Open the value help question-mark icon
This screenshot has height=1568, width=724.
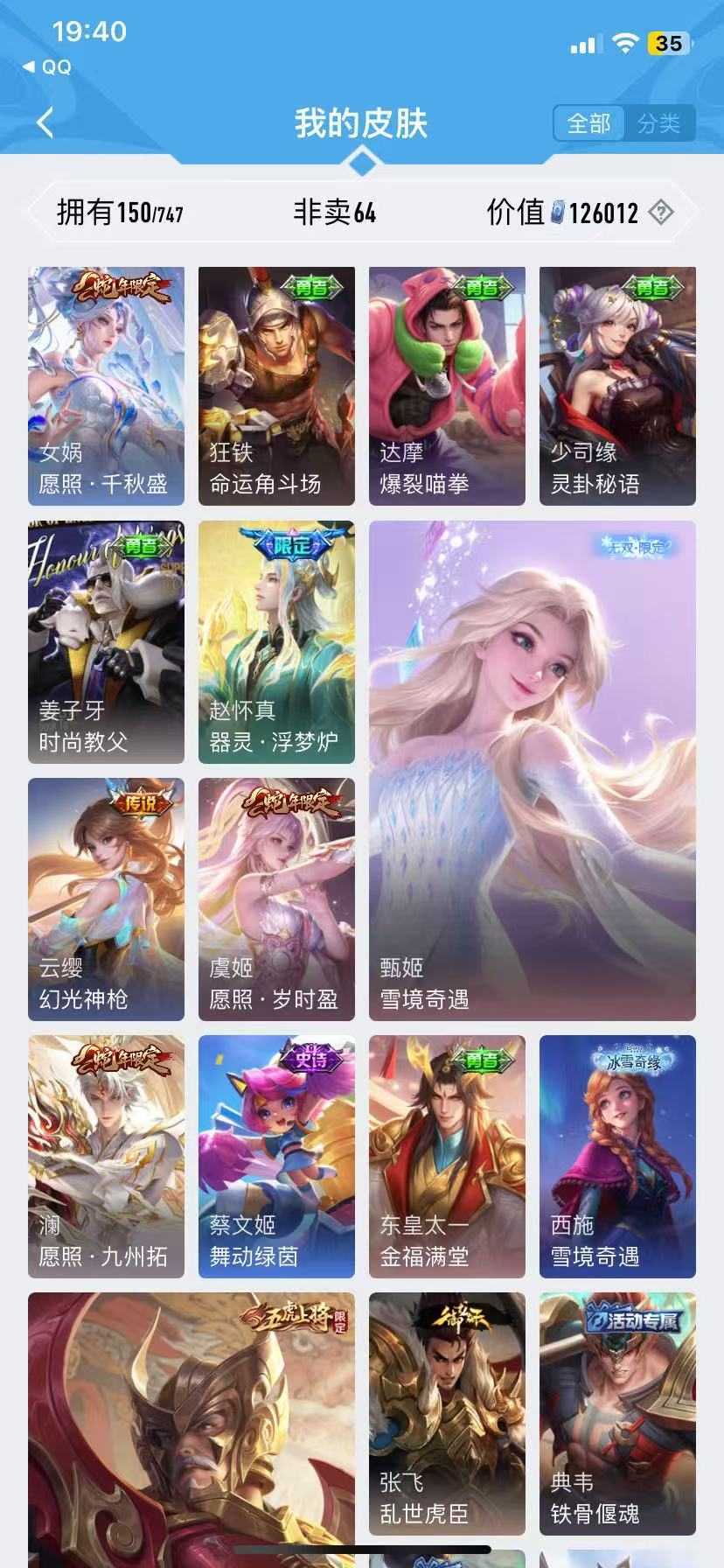pos(661,212)
